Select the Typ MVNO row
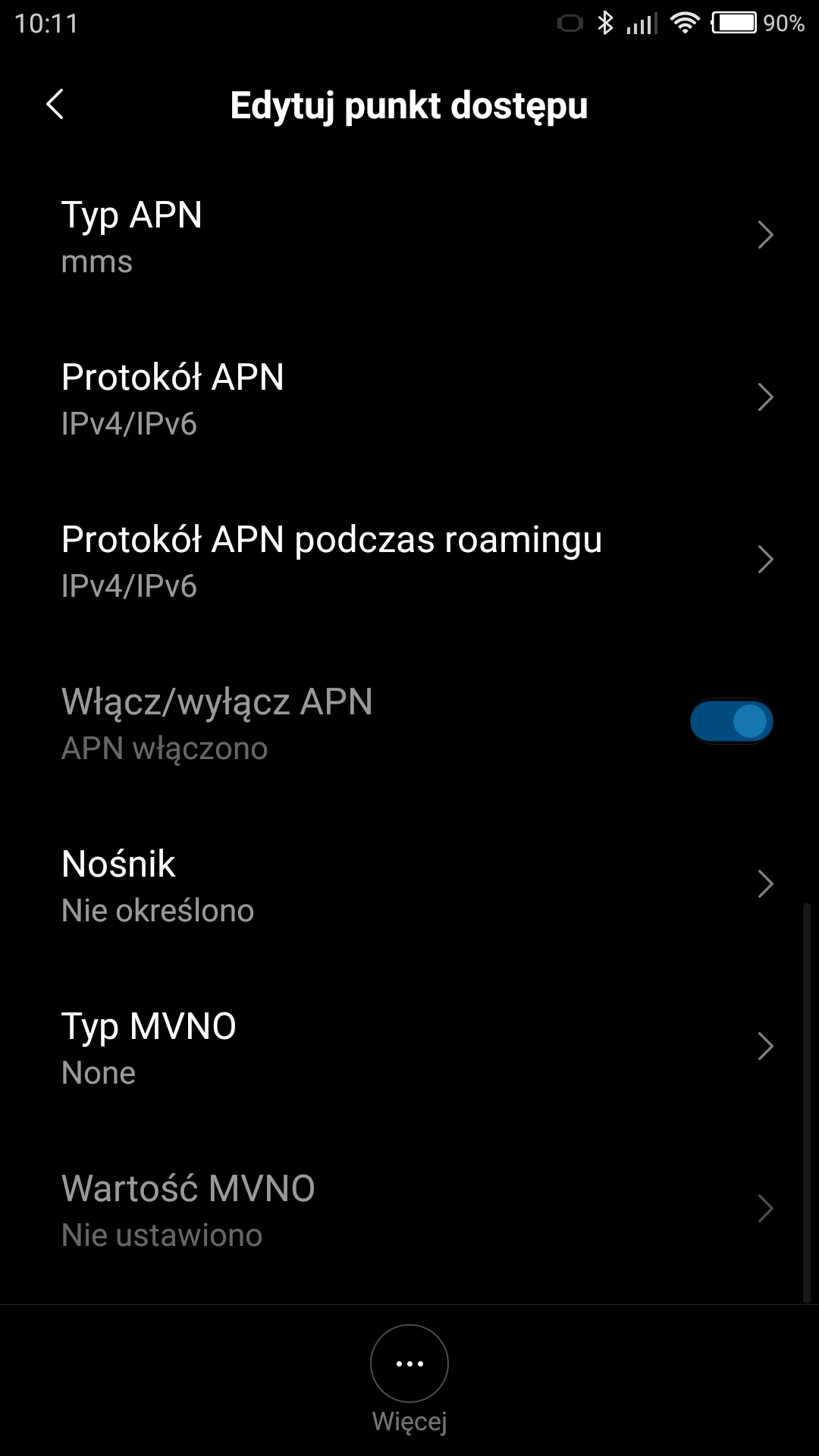This screenshot has height=1456, width=819. tap(409, 1047)
